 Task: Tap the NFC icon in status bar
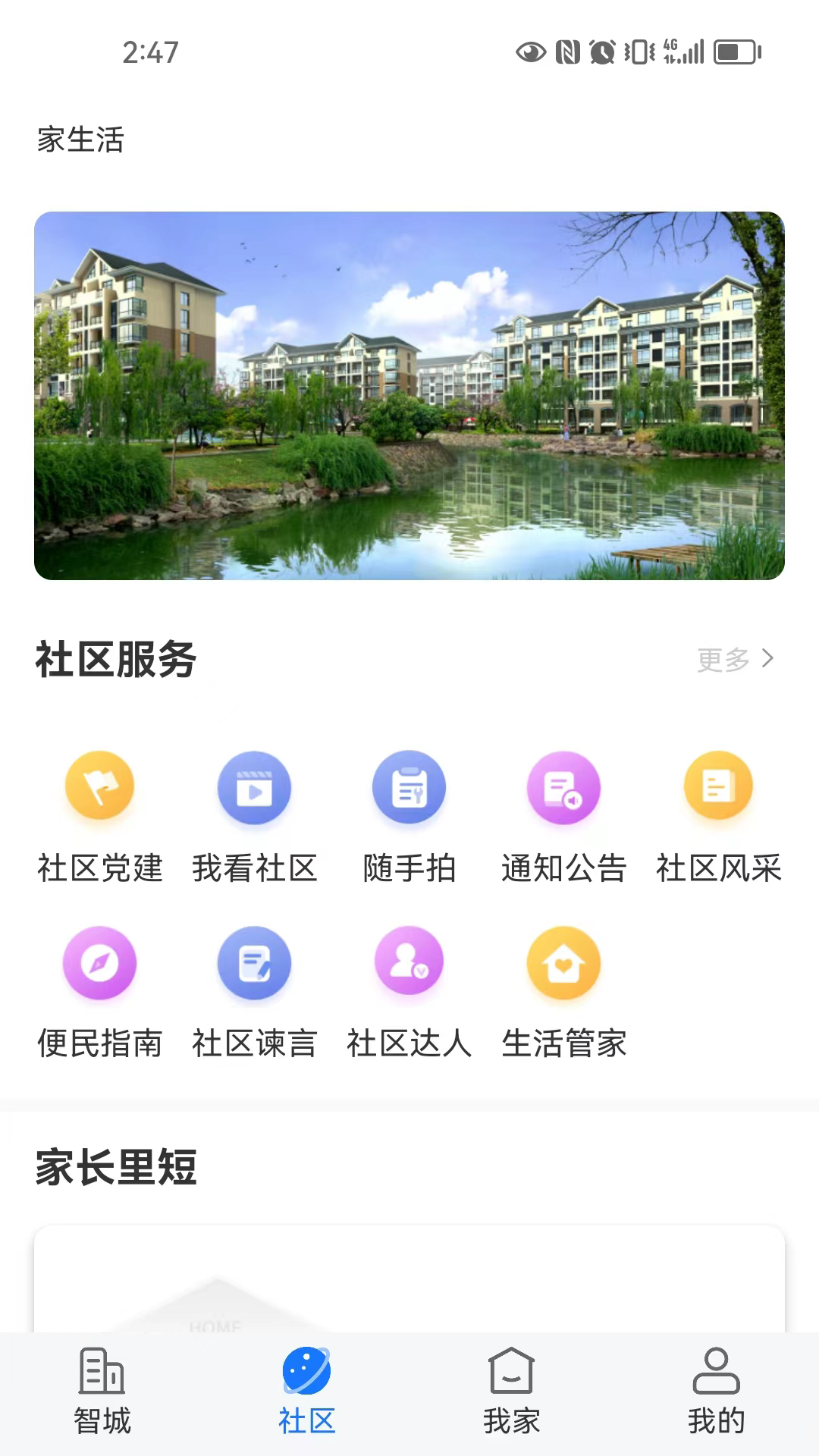(569, 53)
